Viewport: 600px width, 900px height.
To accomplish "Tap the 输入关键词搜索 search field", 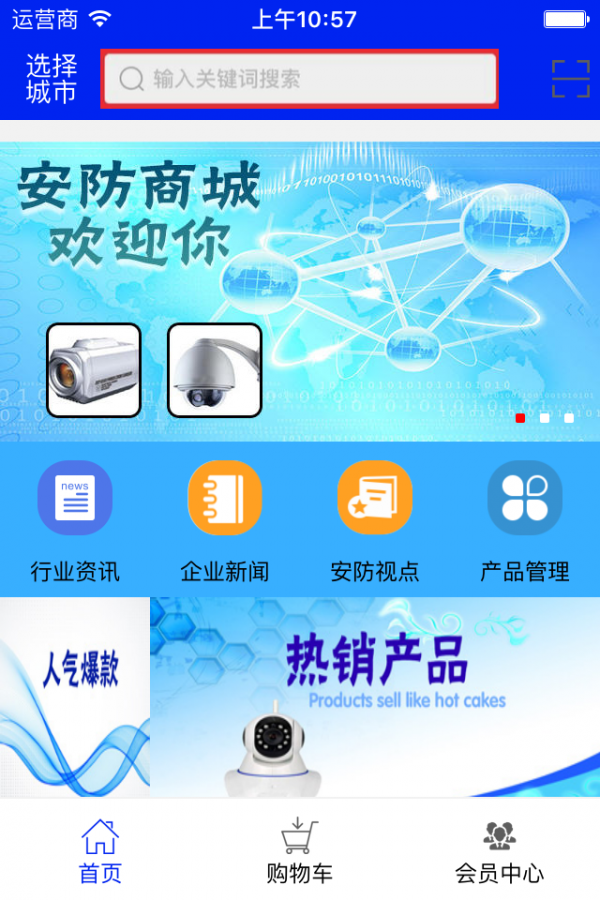I will 300,79.
